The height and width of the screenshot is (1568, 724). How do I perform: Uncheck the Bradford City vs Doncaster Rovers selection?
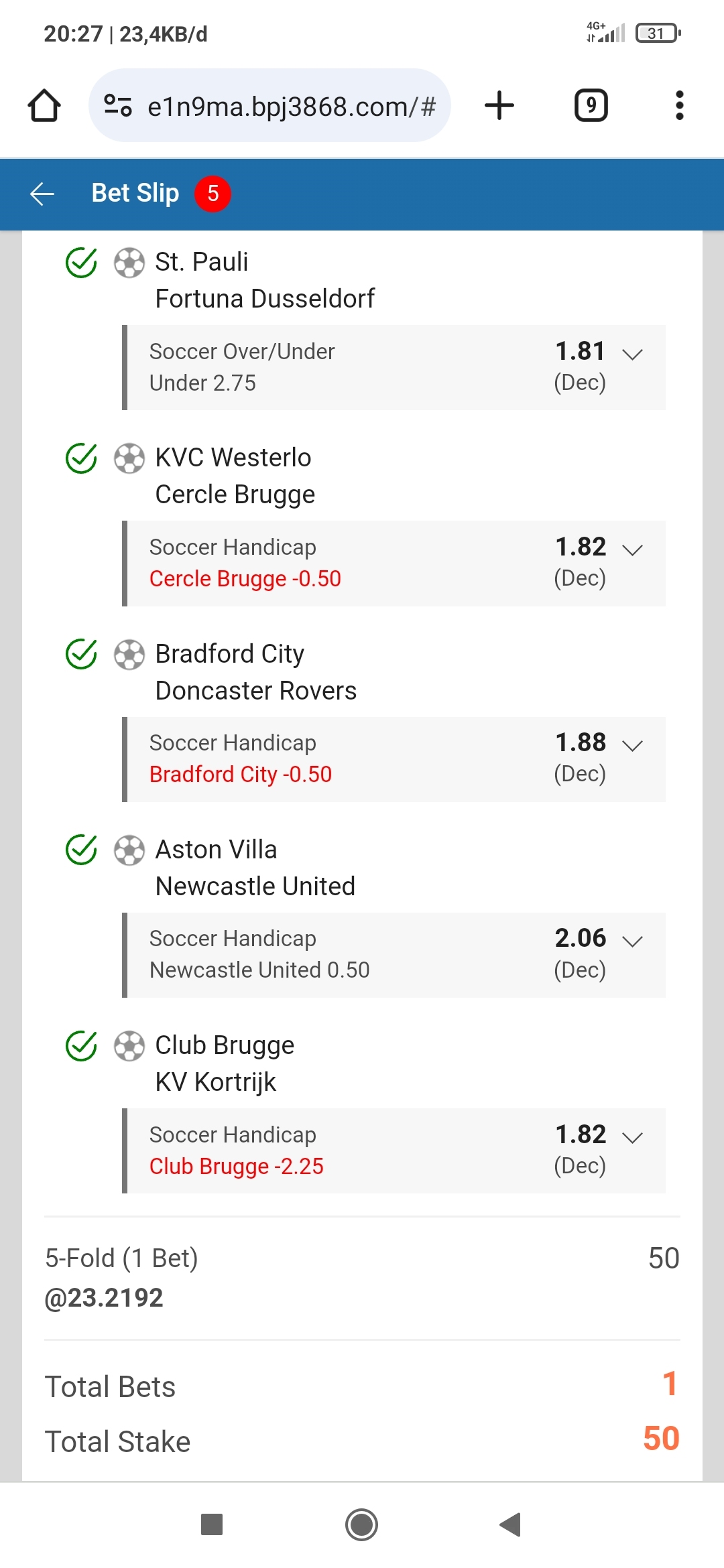click(81, 654)
